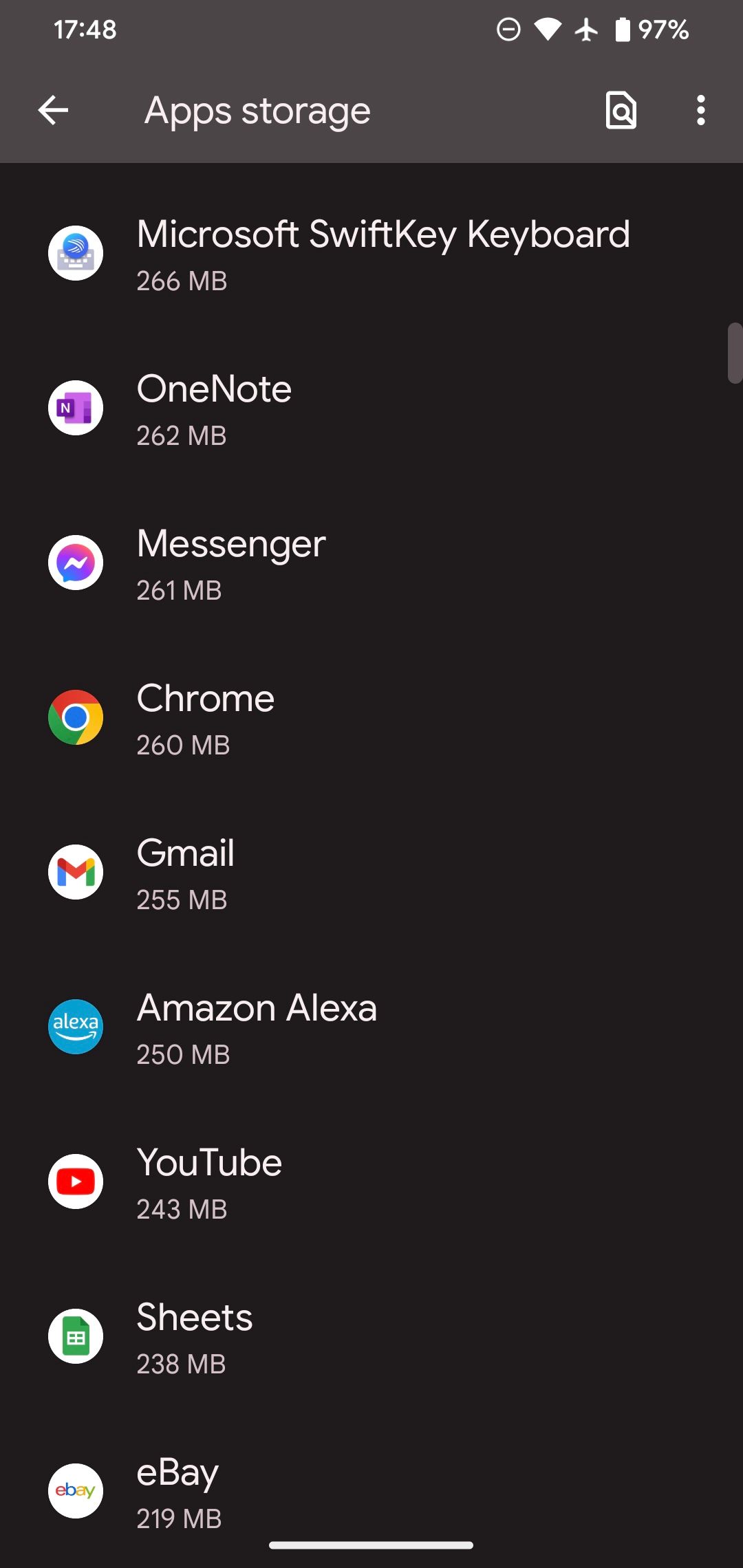This screenshot has height=1568, width=743.
Task: Select the Messenger app icon
Action: point(75,562)
